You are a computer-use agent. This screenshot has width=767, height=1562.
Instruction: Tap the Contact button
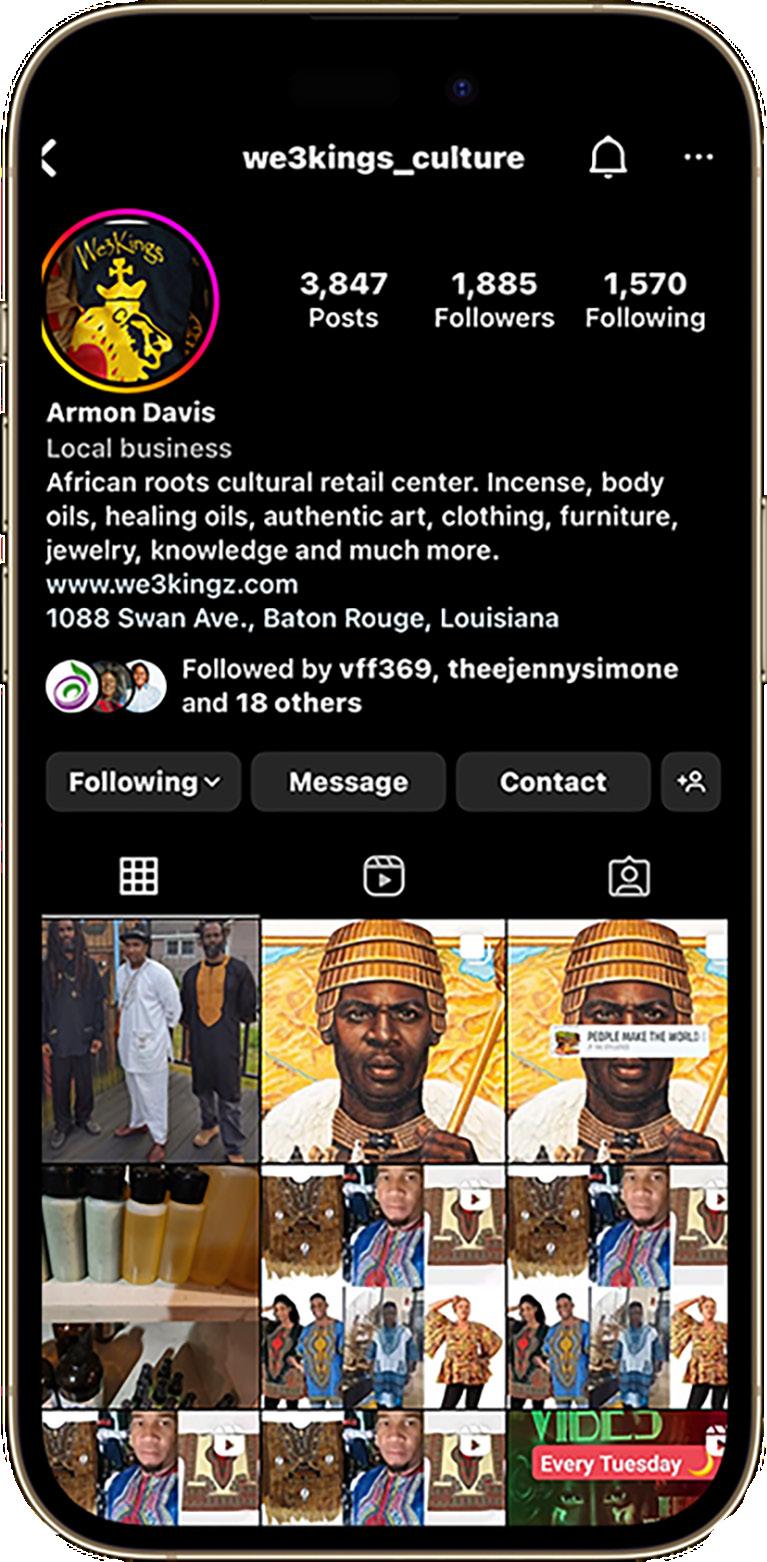coord(553,782)
